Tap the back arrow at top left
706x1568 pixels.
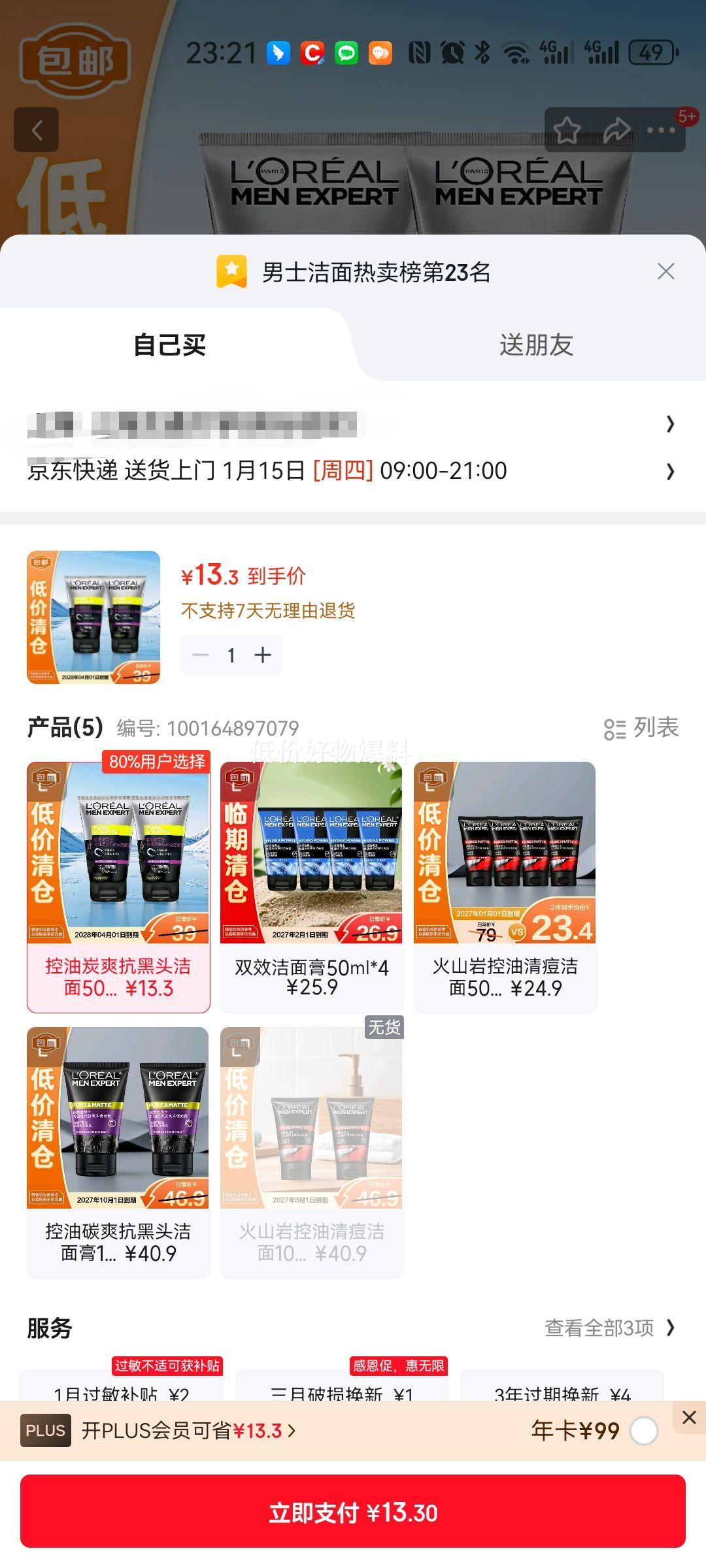[36, 131]
